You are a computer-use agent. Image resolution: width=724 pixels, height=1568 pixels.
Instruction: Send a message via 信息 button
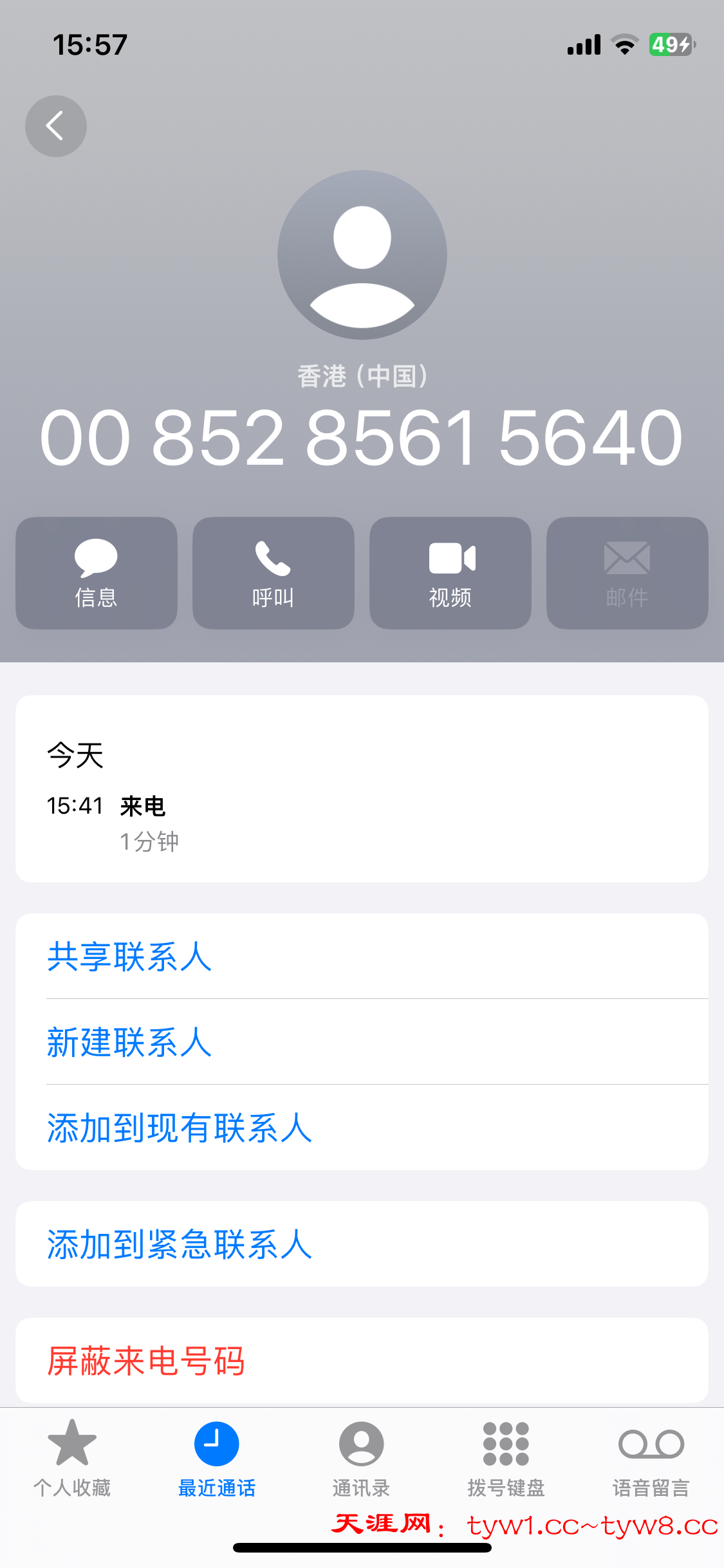pyautogui.click(x=97, y=573)
